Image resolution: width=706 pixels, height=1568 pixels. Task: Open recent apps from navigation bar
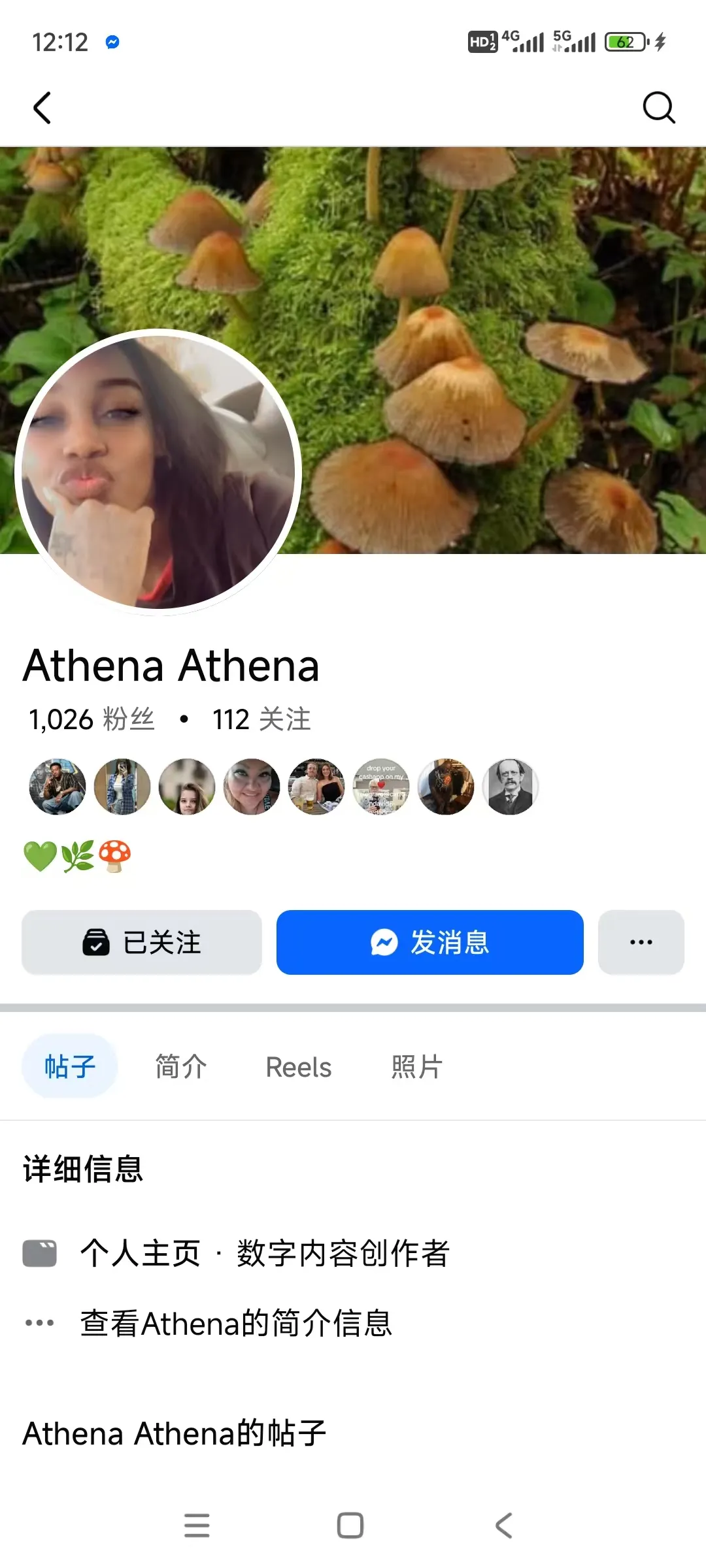click(x=197, y=1526)
